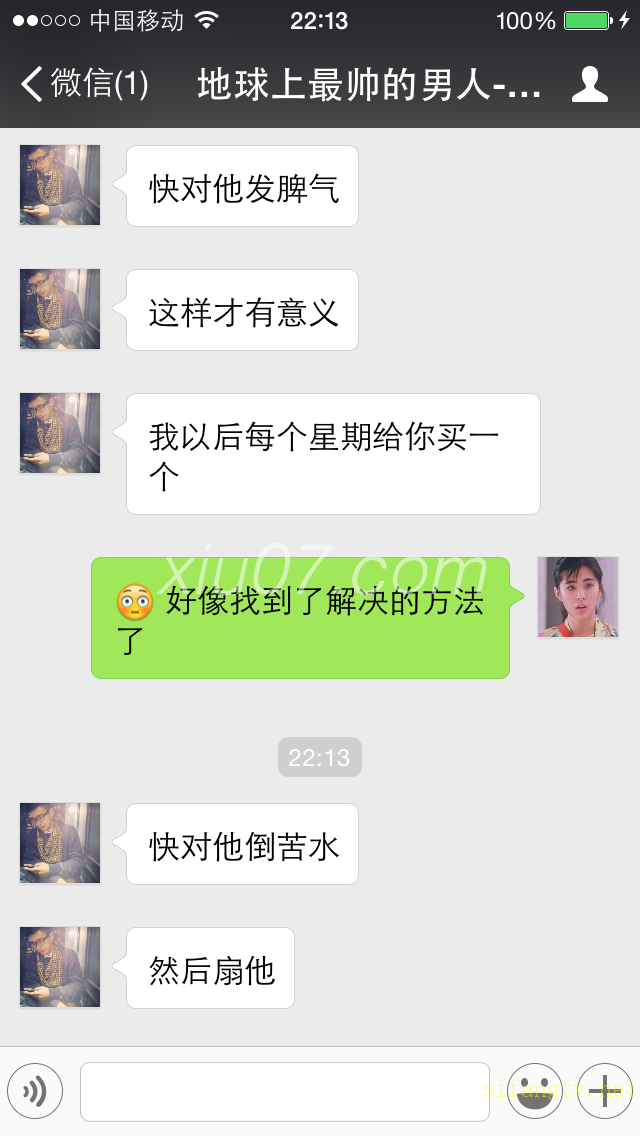Tap the sender's avatar beside 快对他发脾气

[60, 185]
